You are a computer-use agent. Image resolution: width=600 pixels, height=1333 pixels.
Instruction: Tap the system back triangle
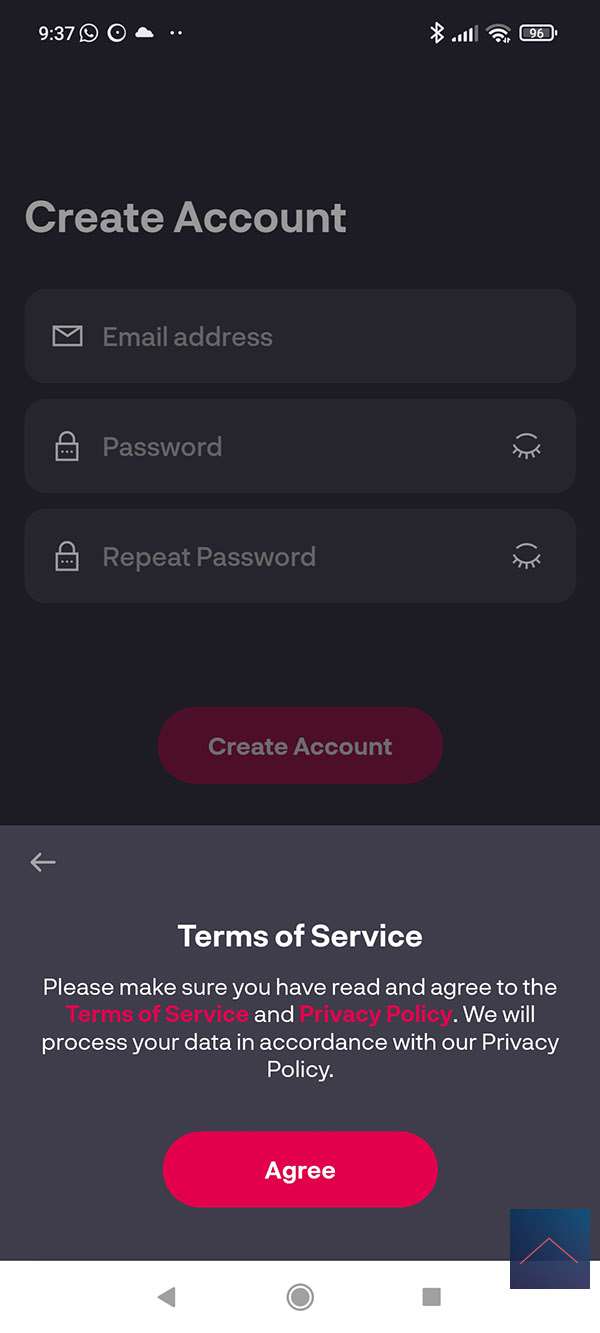pos(167,1297)
